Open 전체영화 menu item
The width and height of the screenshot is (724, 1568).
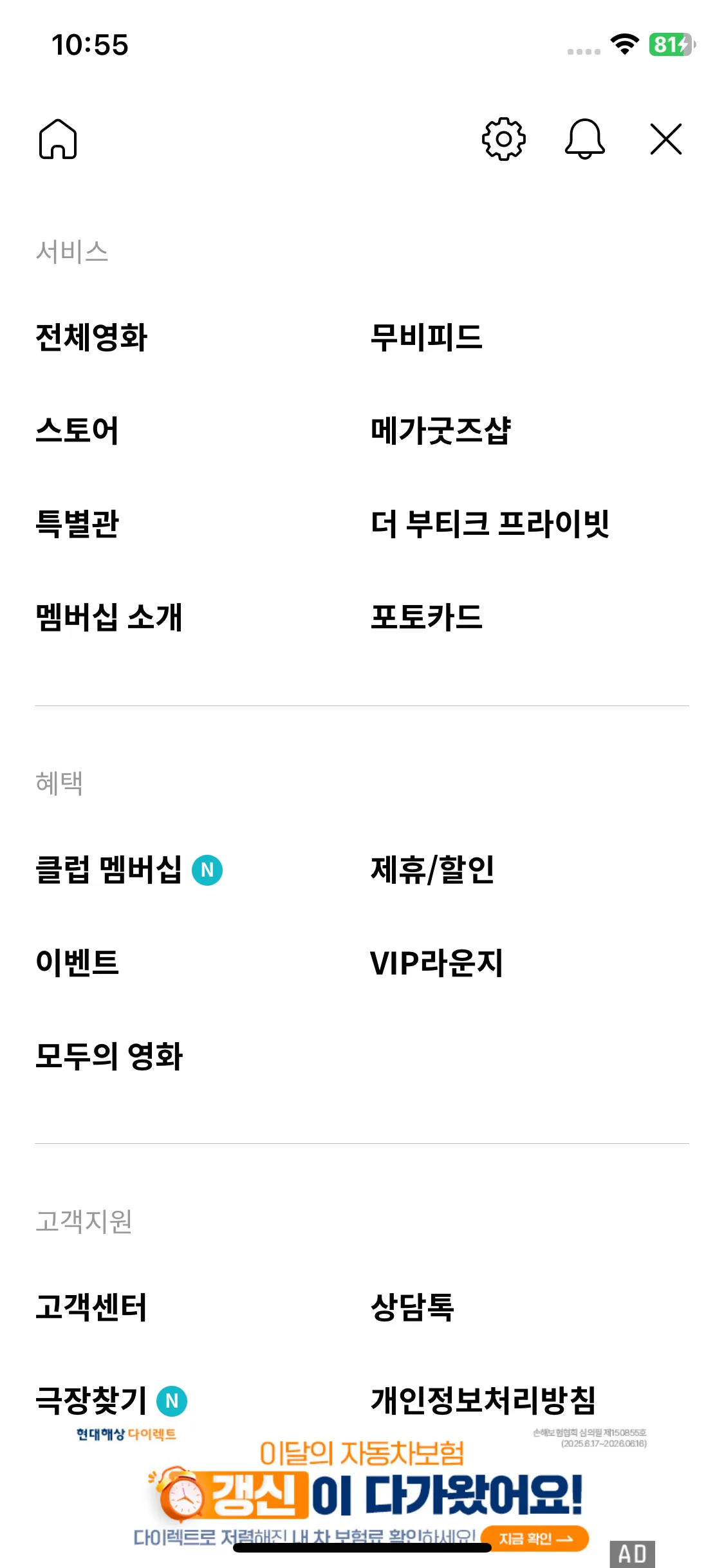91,337
